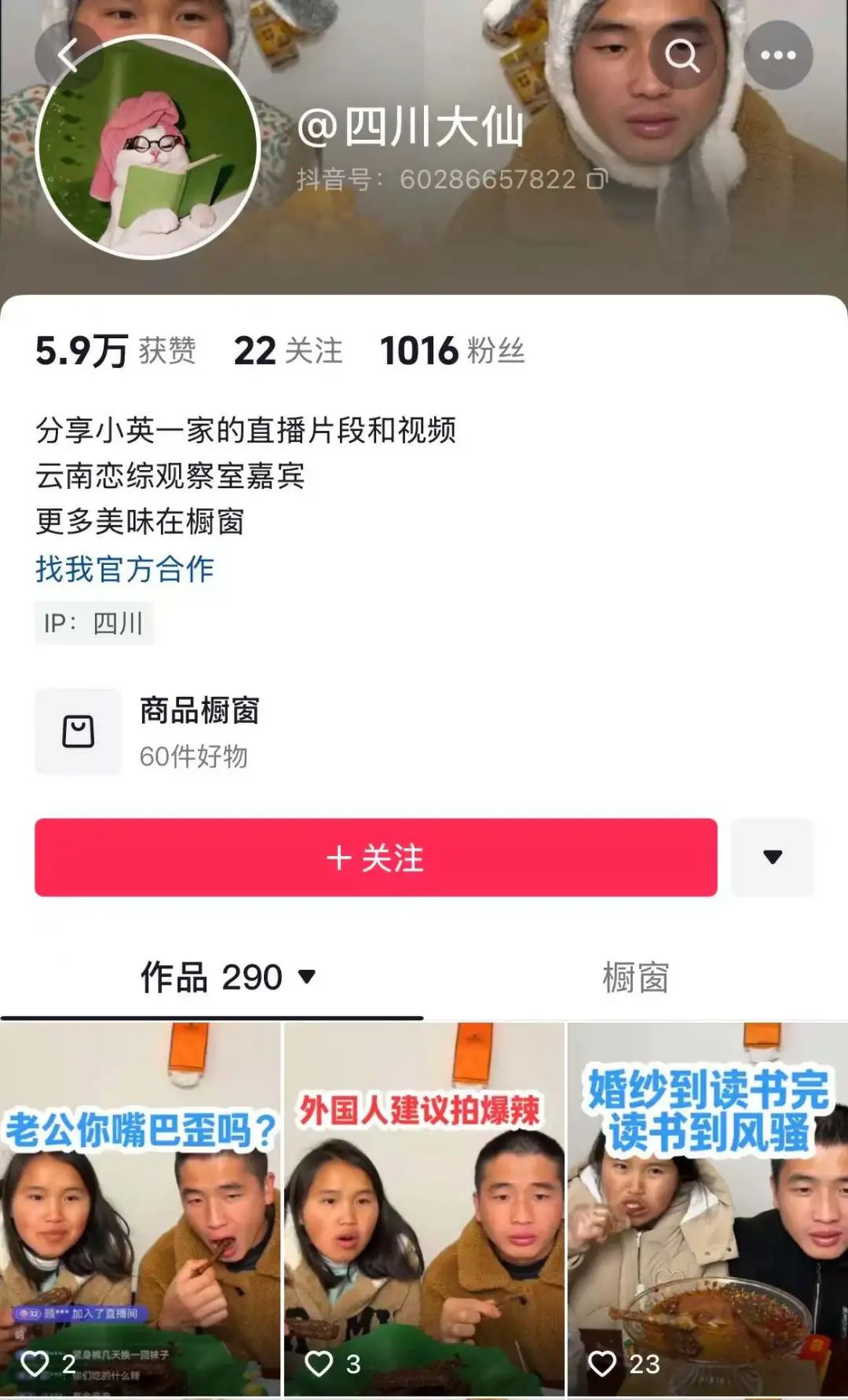
Task: Switch to the 橱窗 tab
Action: click(635, 978)
